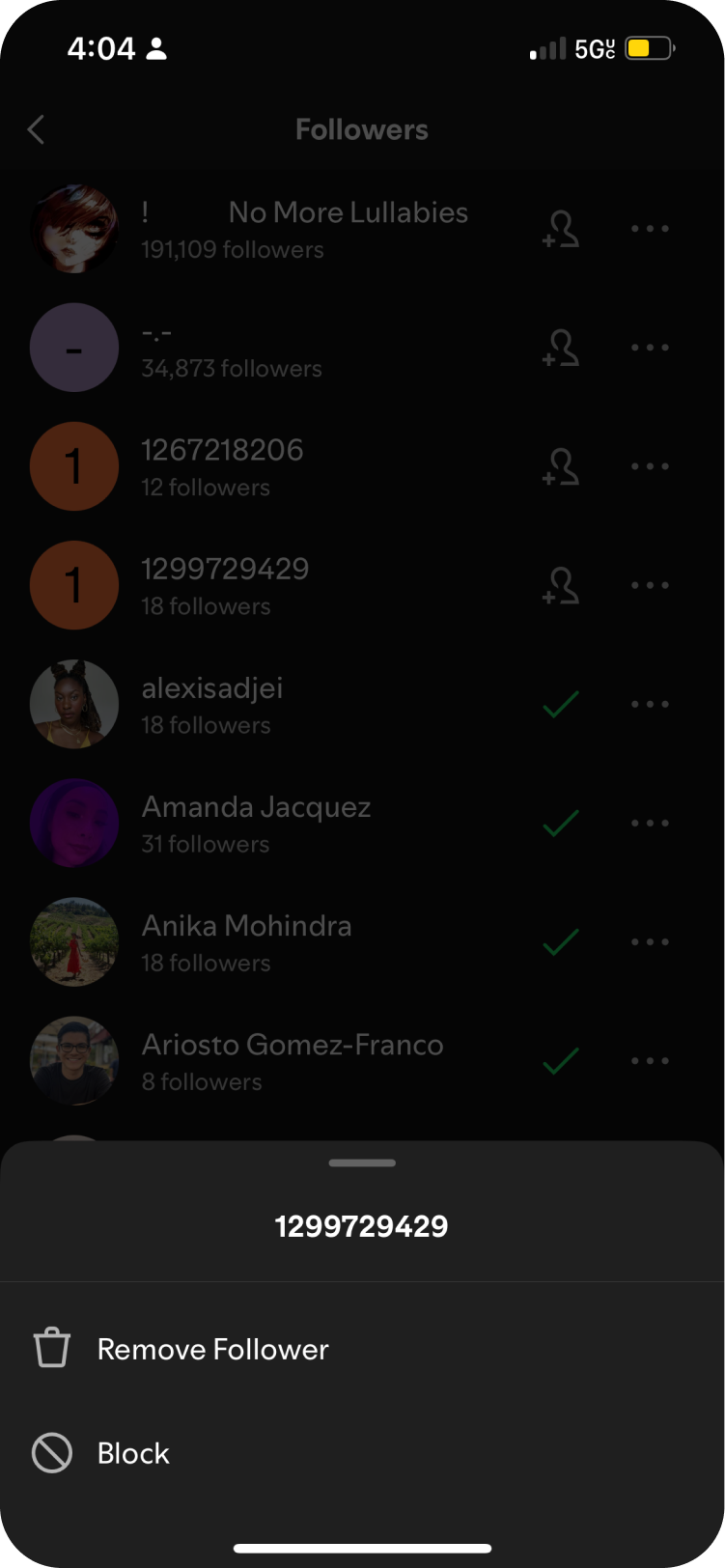Screen dimensions: 725x1568
Task: Tap the bottom sheet drag handle
Action: (x=362, y=1162)
